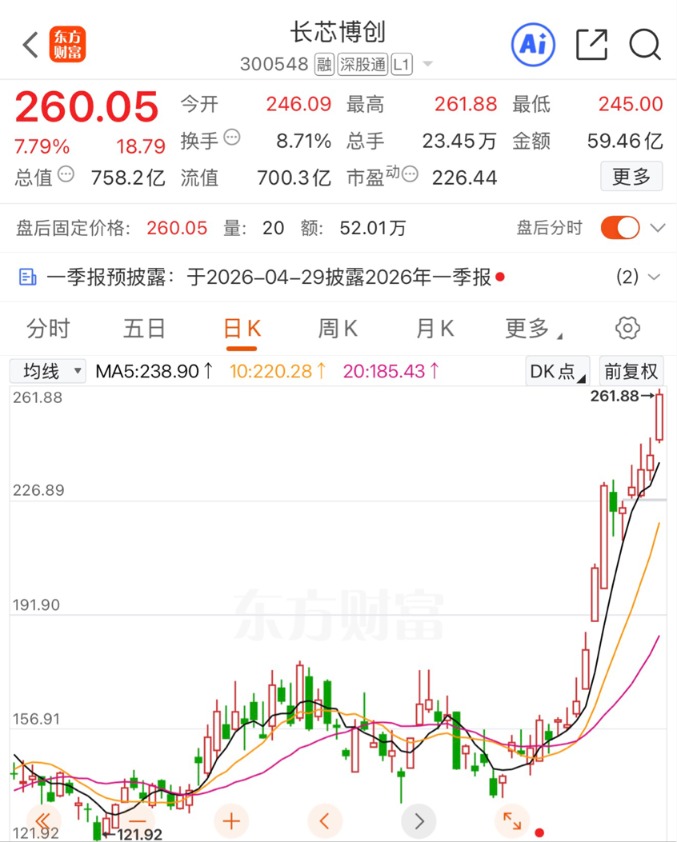Tap the 更多 button for more quote data
The height and width of the screenshot is (842, 677).
tap(631, 178)
